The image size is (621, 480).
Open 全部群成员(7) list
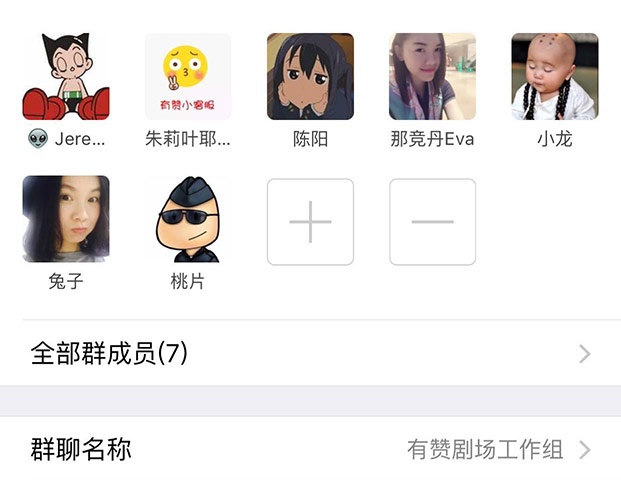pos(310,353)
